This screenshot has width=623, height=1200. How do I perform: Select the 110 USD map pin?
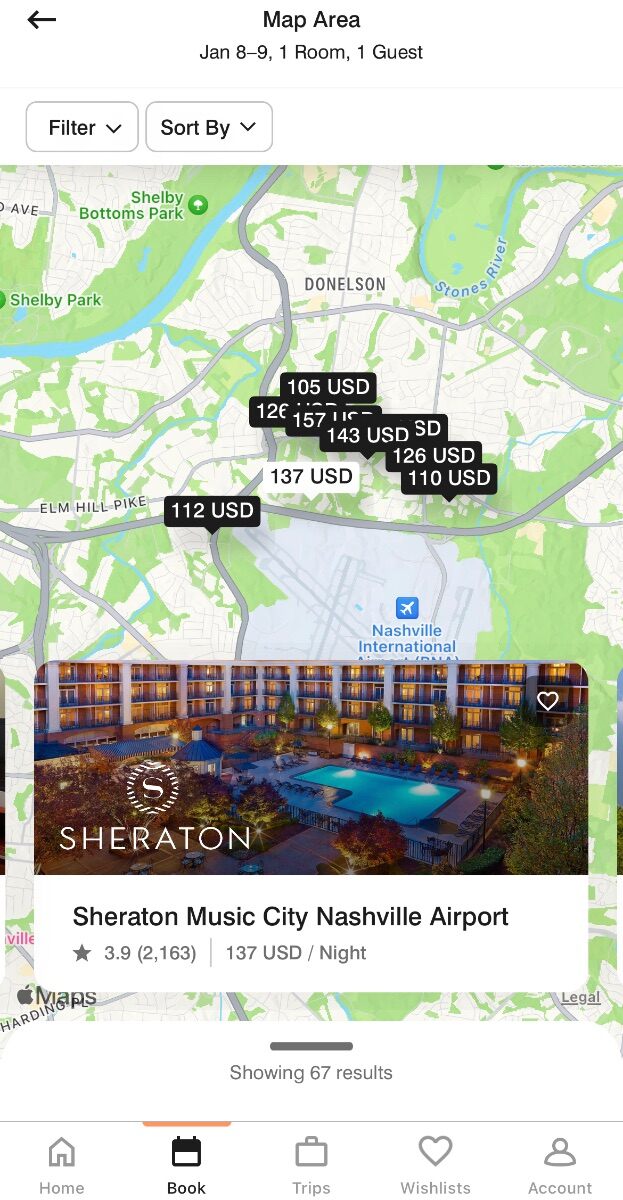click(449, 478)
